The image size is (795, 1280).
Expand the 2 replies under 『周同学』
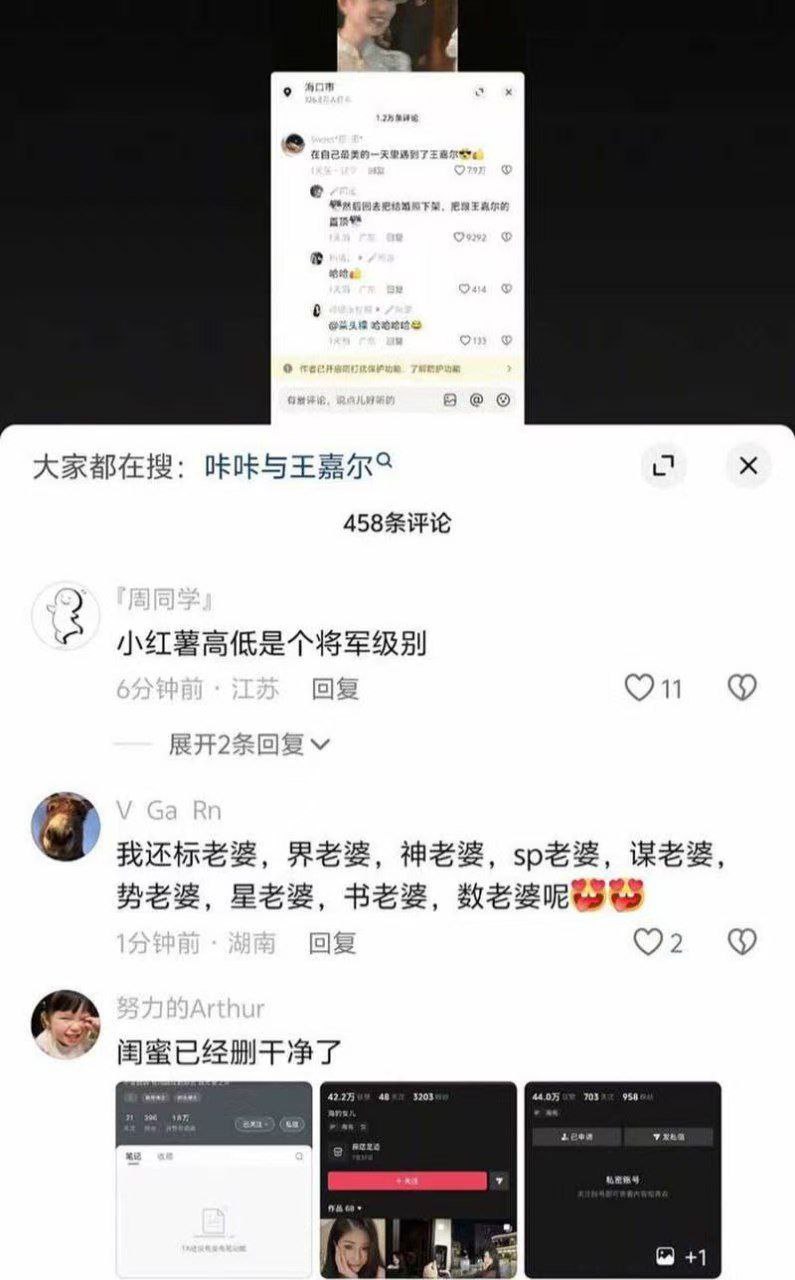point(249,744)
